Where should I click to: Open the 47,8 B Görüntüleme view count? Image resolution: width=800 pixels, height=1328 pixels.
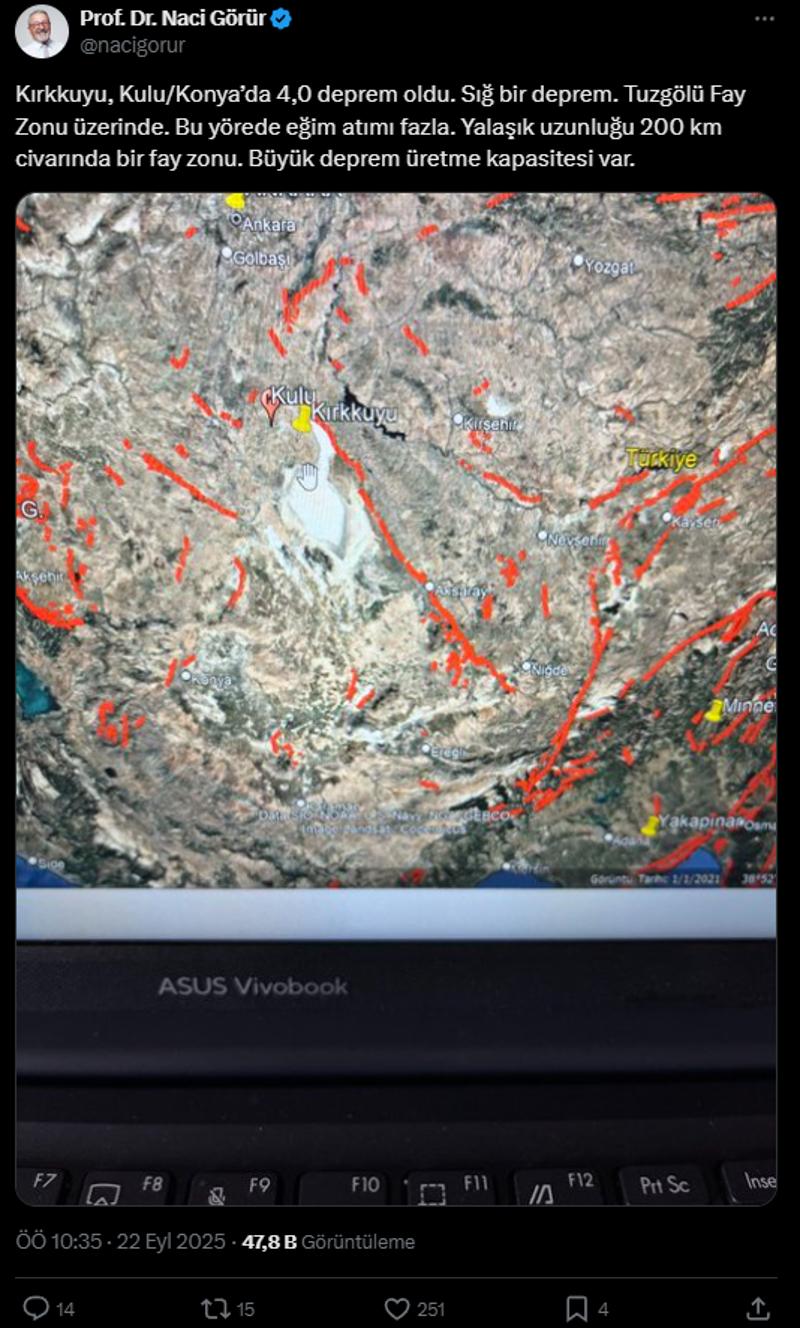pyautogui.click(x=328, y=1242)
